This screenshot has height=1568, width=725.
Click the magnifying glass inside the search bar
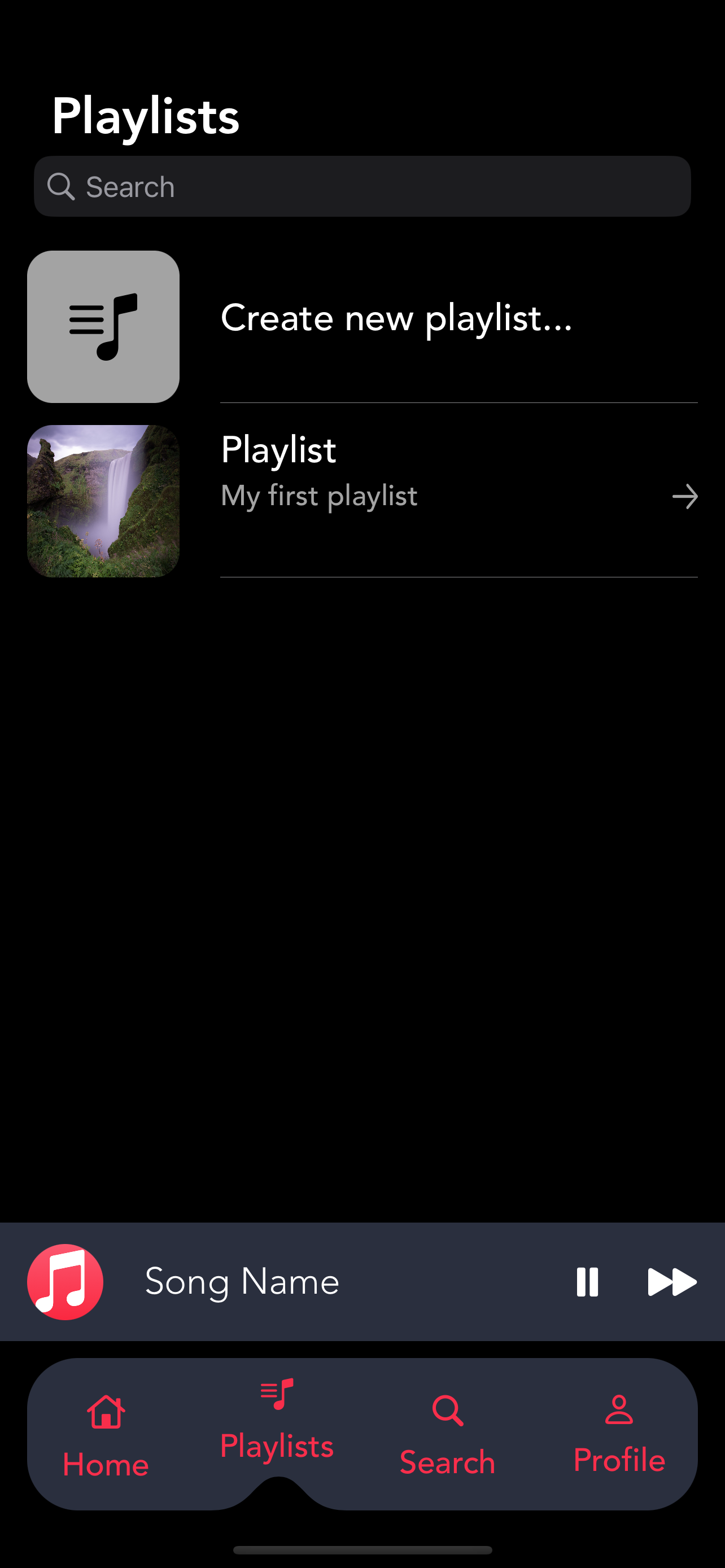[61, 186]
